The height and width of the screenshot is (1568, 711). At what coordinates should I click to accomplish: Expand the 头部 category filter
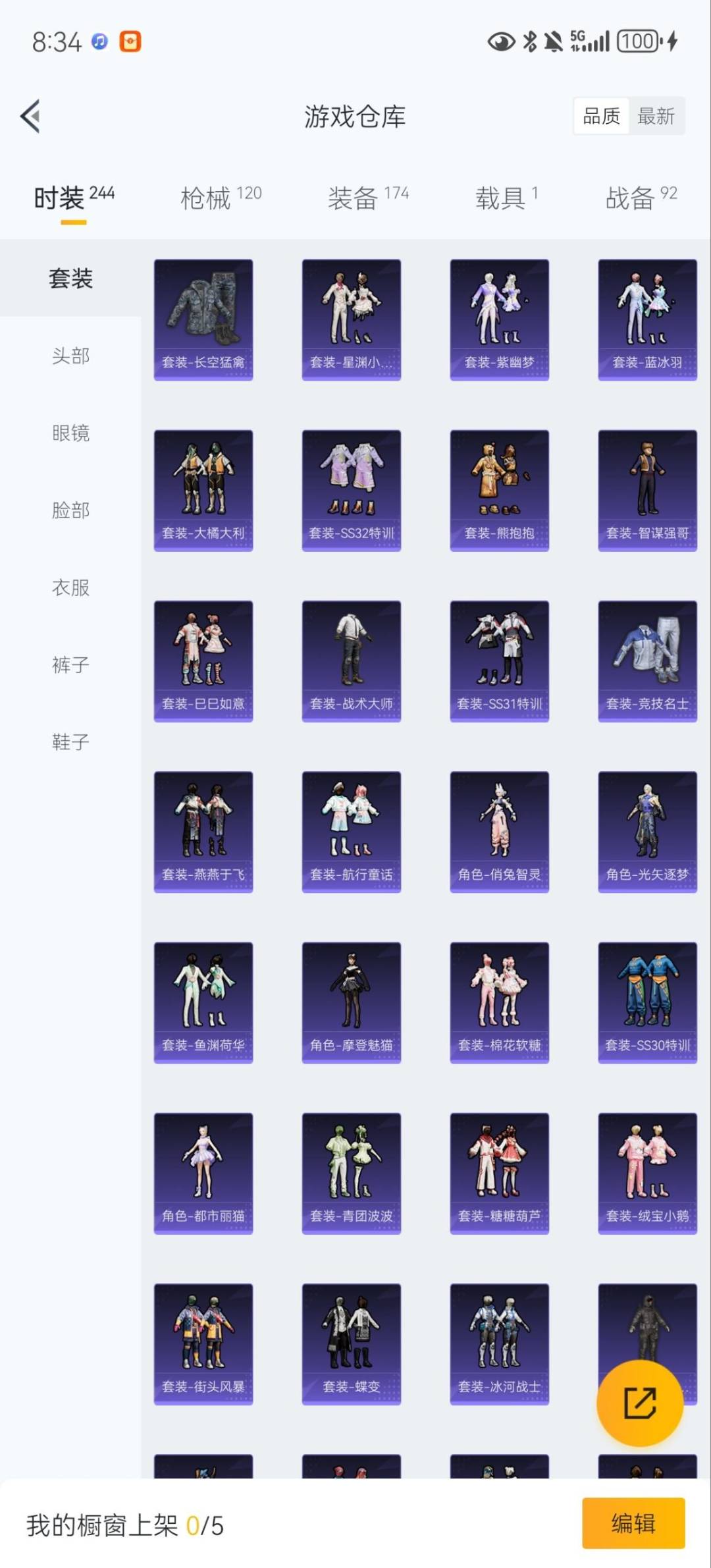point(69,356)
